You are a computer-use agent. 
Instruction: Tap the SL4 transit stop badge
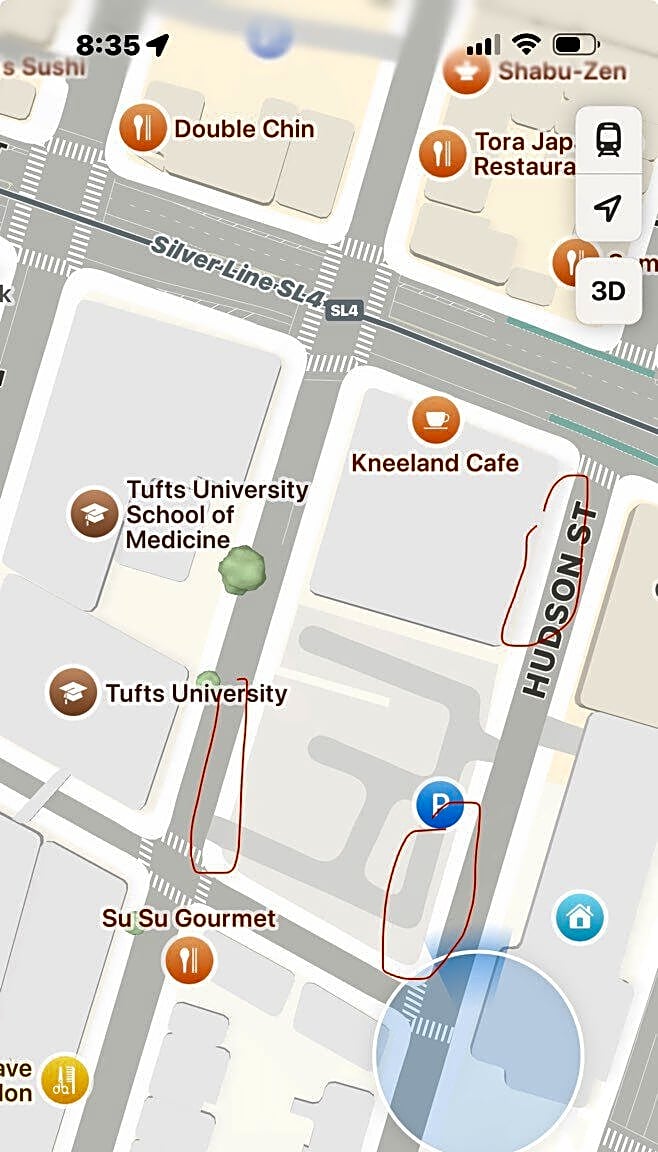click(343, 311)
